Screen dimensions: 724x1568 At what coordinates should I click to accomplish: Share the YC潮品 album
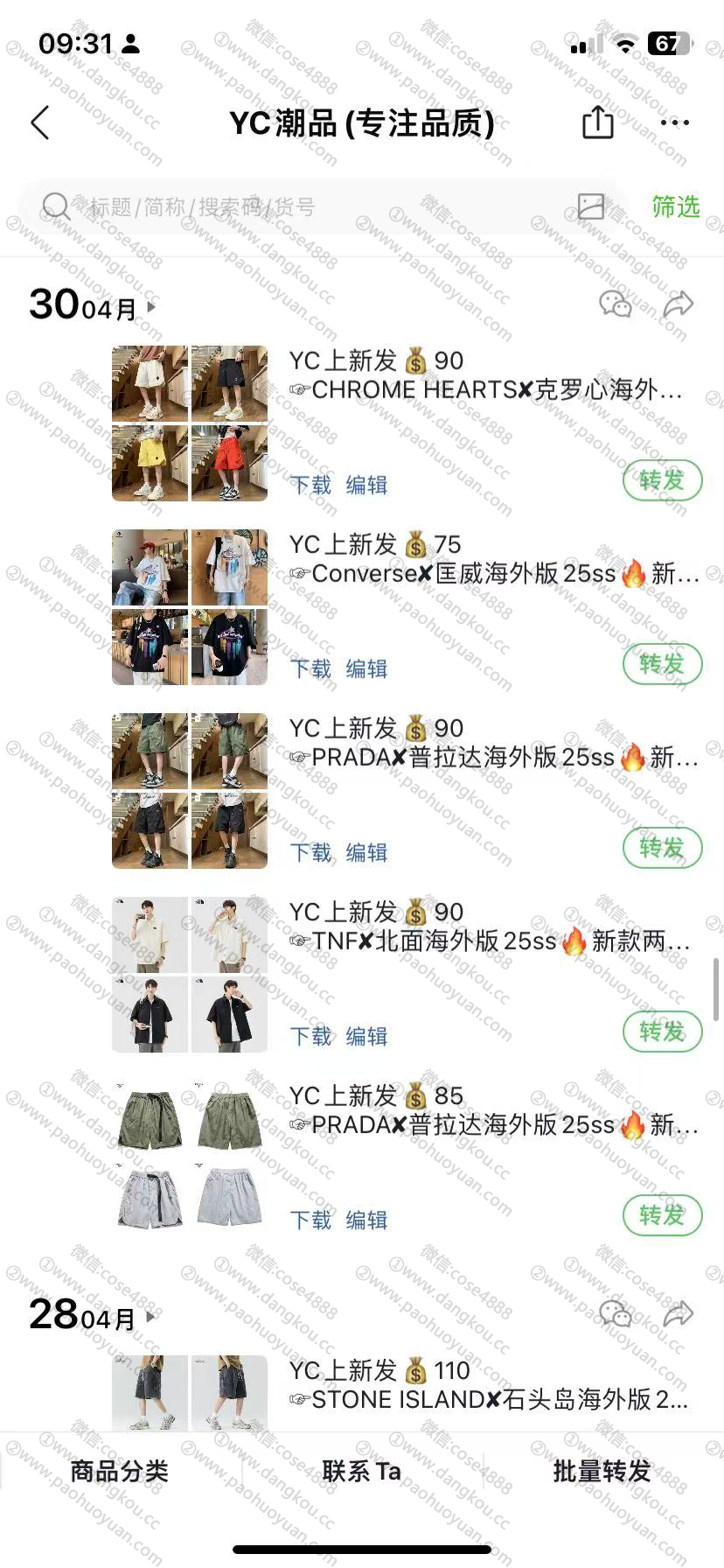(597, 122)
